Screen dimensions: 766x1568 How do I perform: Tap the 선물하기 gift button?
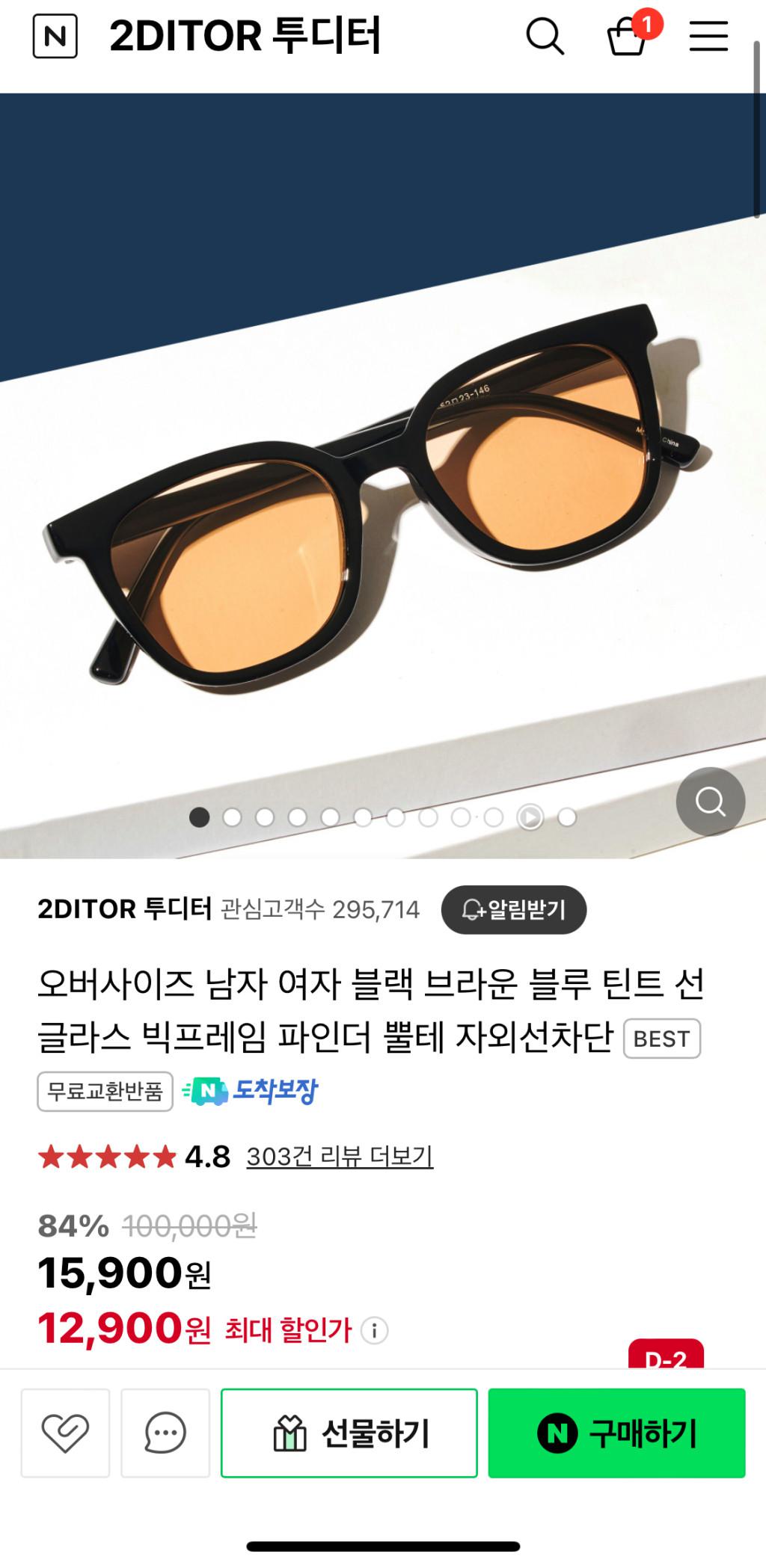349,1433
